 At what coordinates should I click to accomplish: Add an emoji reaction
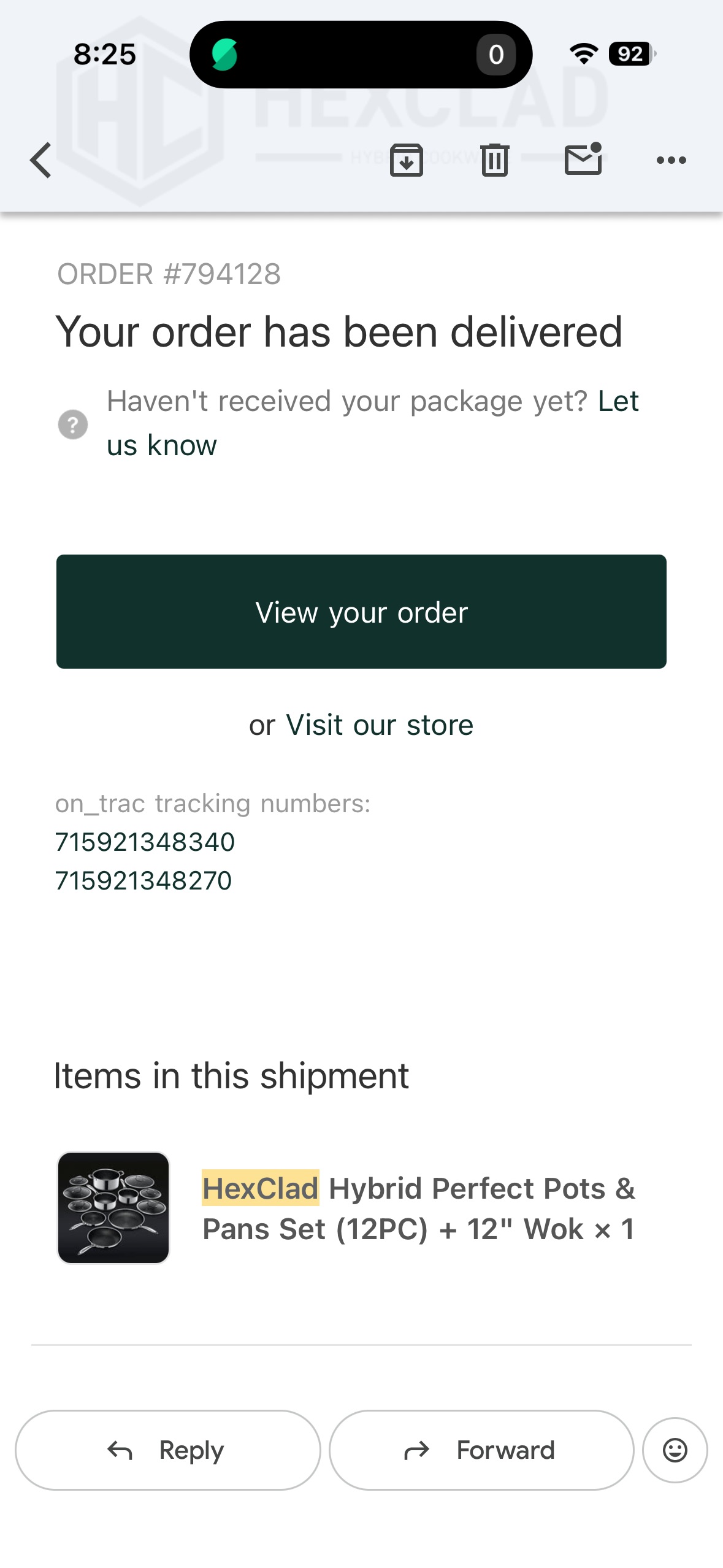click(x=675, y=1450)
